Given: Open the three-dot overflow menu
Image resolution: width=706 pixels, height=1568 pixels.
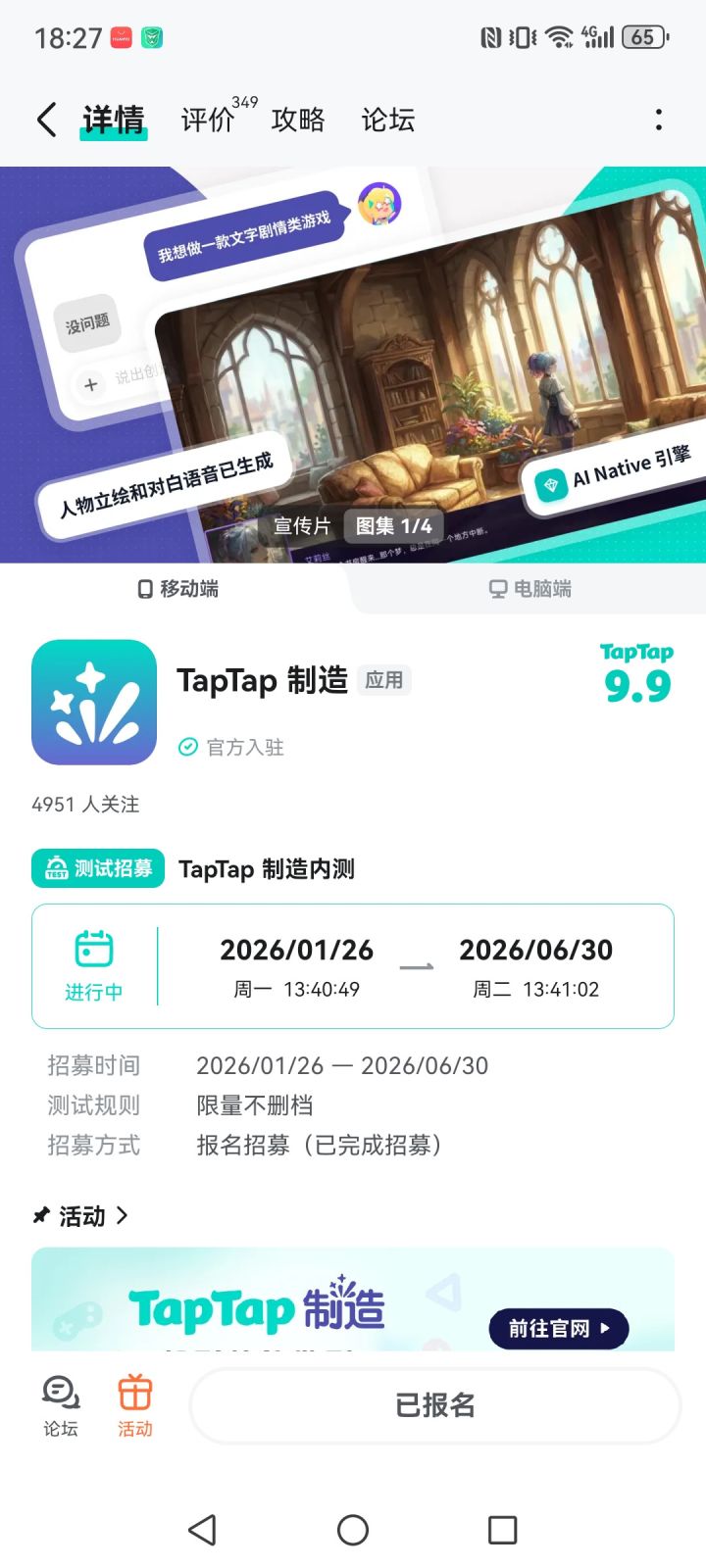Looking at the screenshot, I should tap(658, 119).
